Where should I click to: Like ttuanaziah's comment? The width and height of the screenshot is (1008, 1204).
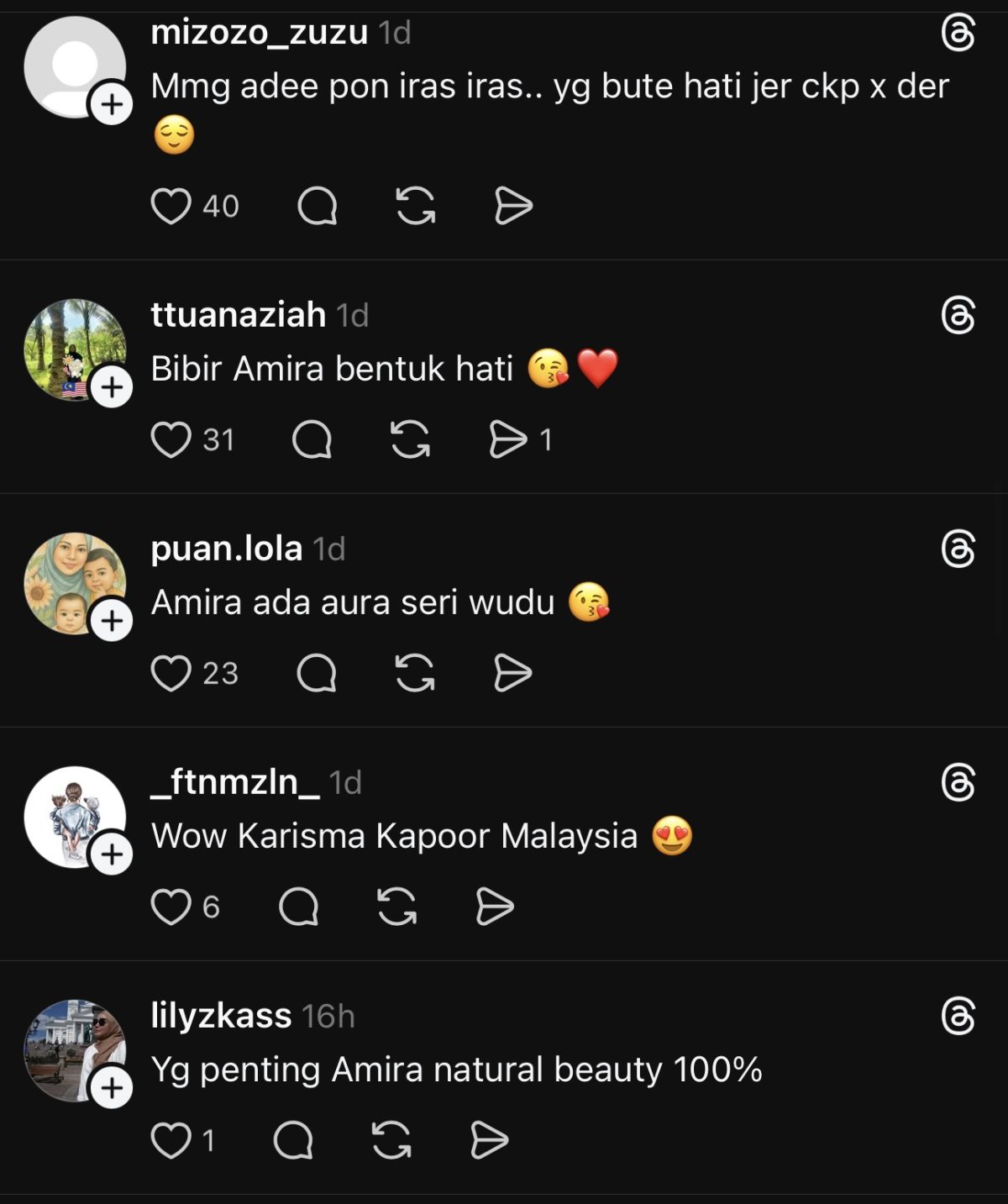point(171,439)
